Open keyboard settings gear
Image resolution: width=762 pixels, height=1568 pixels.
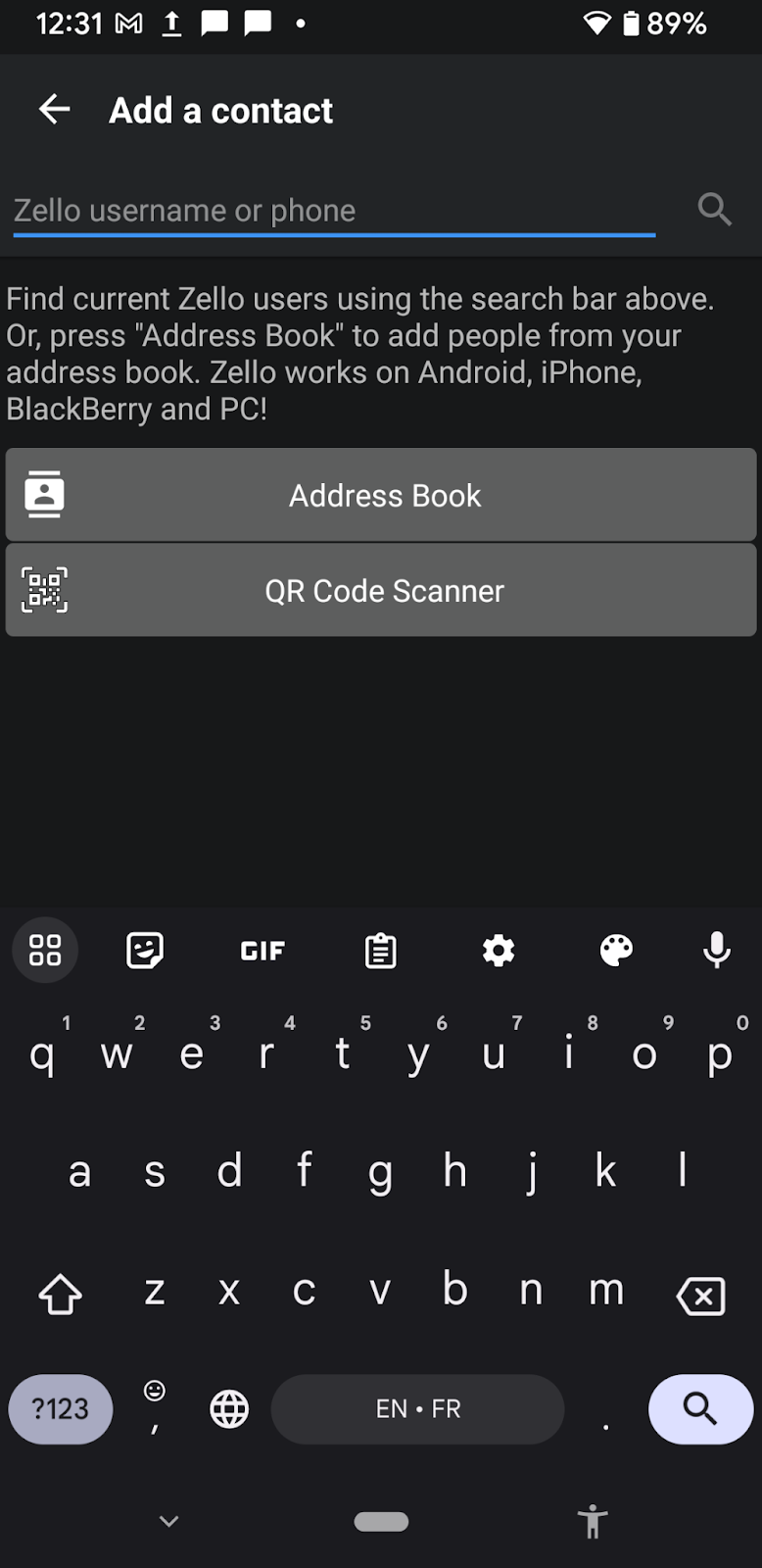pyautogui.click(x=499, y=951)
